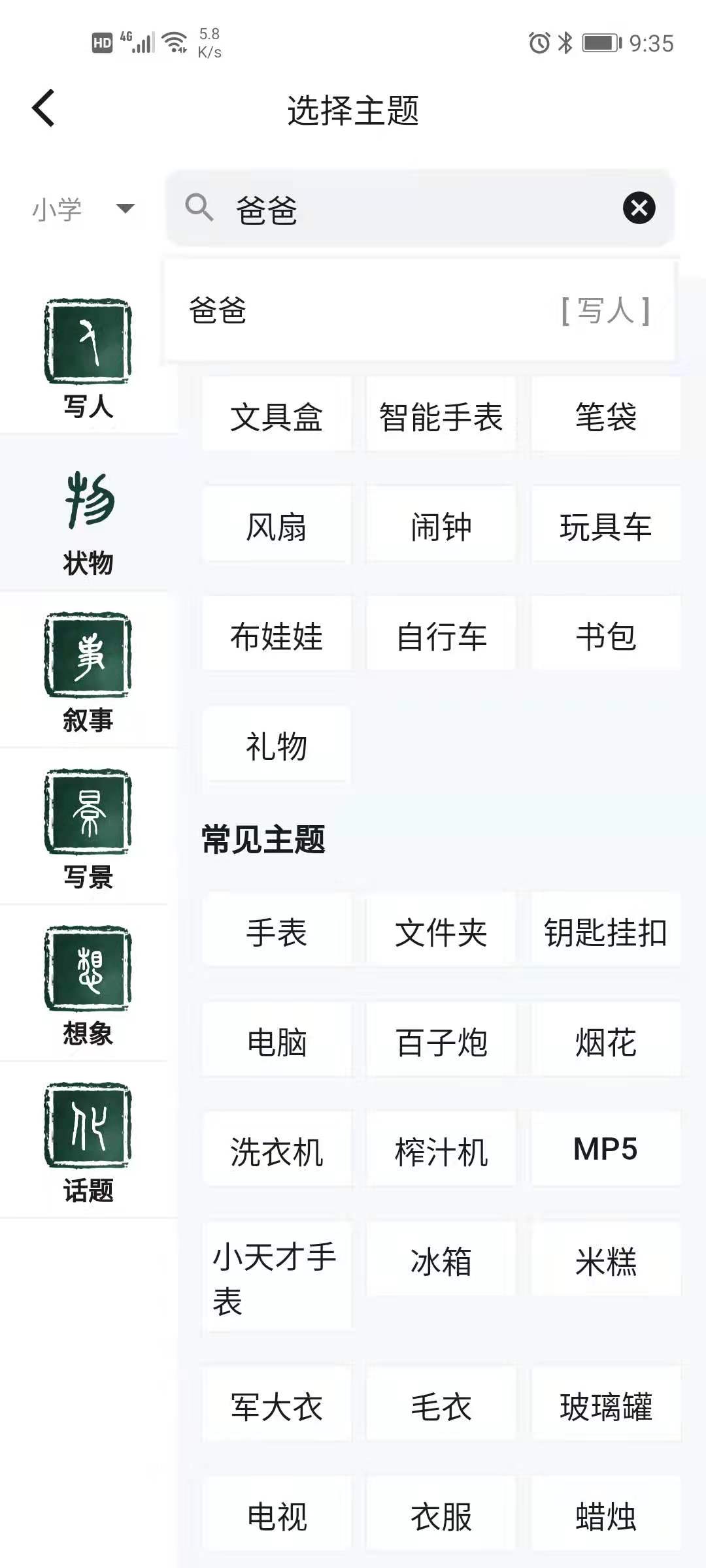
Task: Choose the MP5 topic
Action: pyautogui.click(x=606, y=1150)
